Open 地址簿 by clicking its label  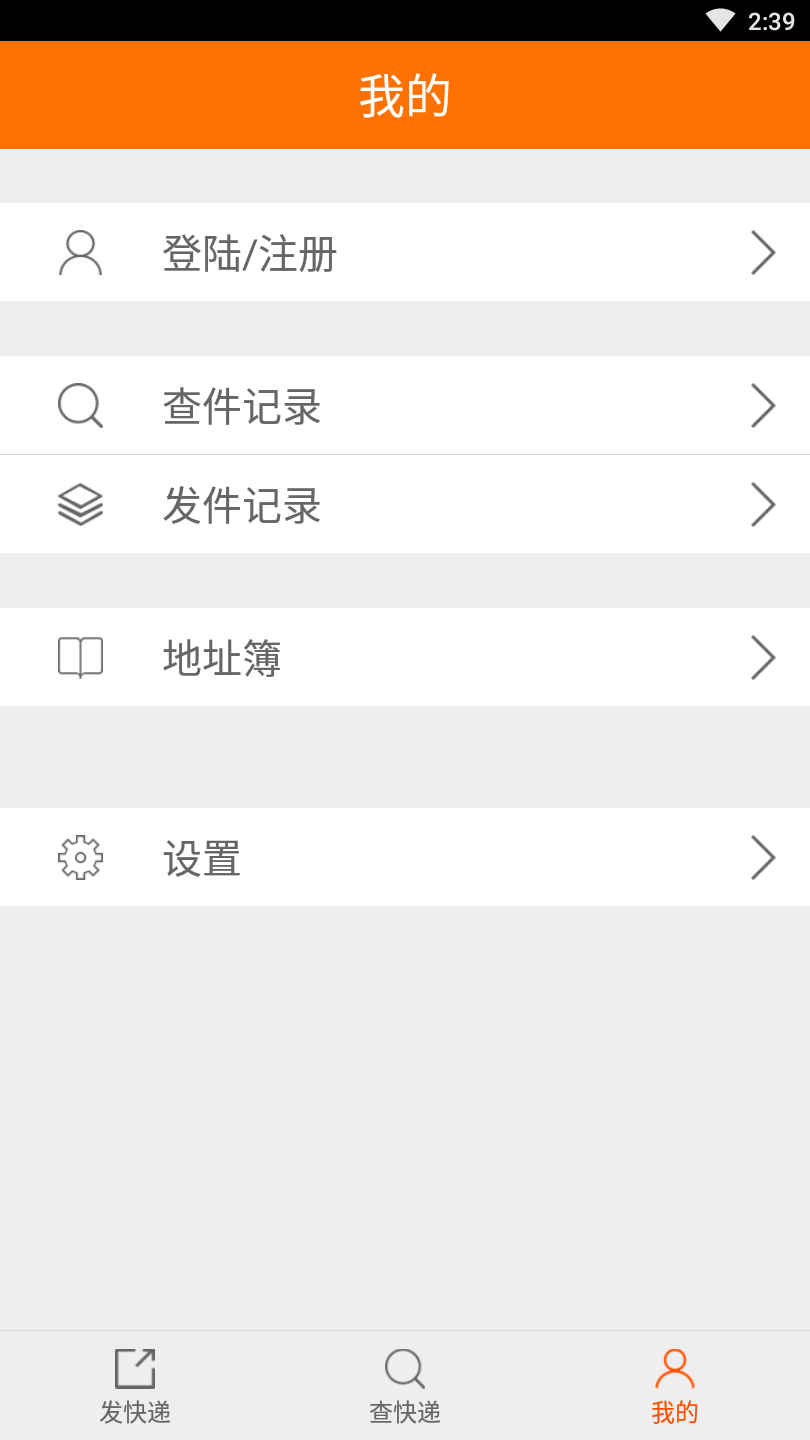222,657
